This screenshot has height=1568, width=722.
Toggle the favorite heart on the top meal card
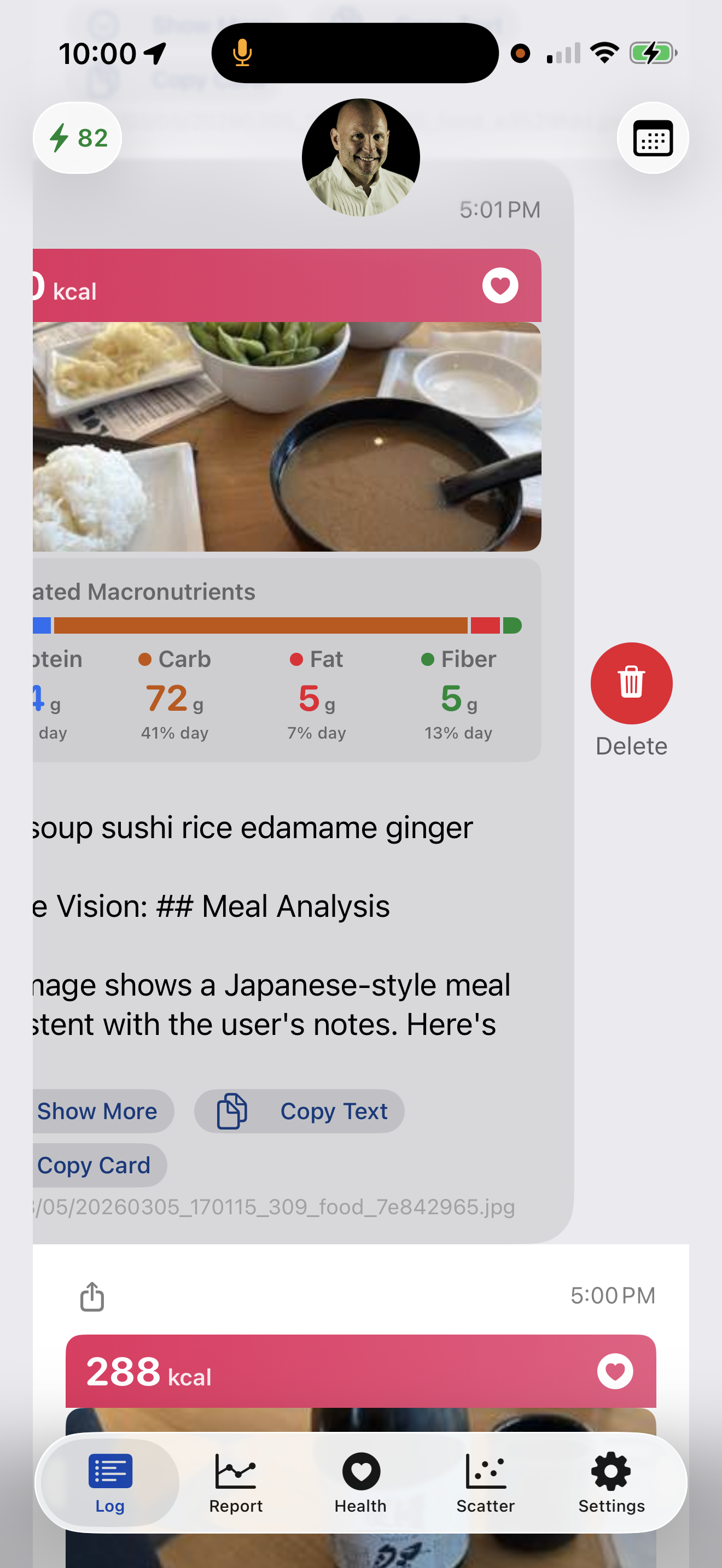(499, 285)
